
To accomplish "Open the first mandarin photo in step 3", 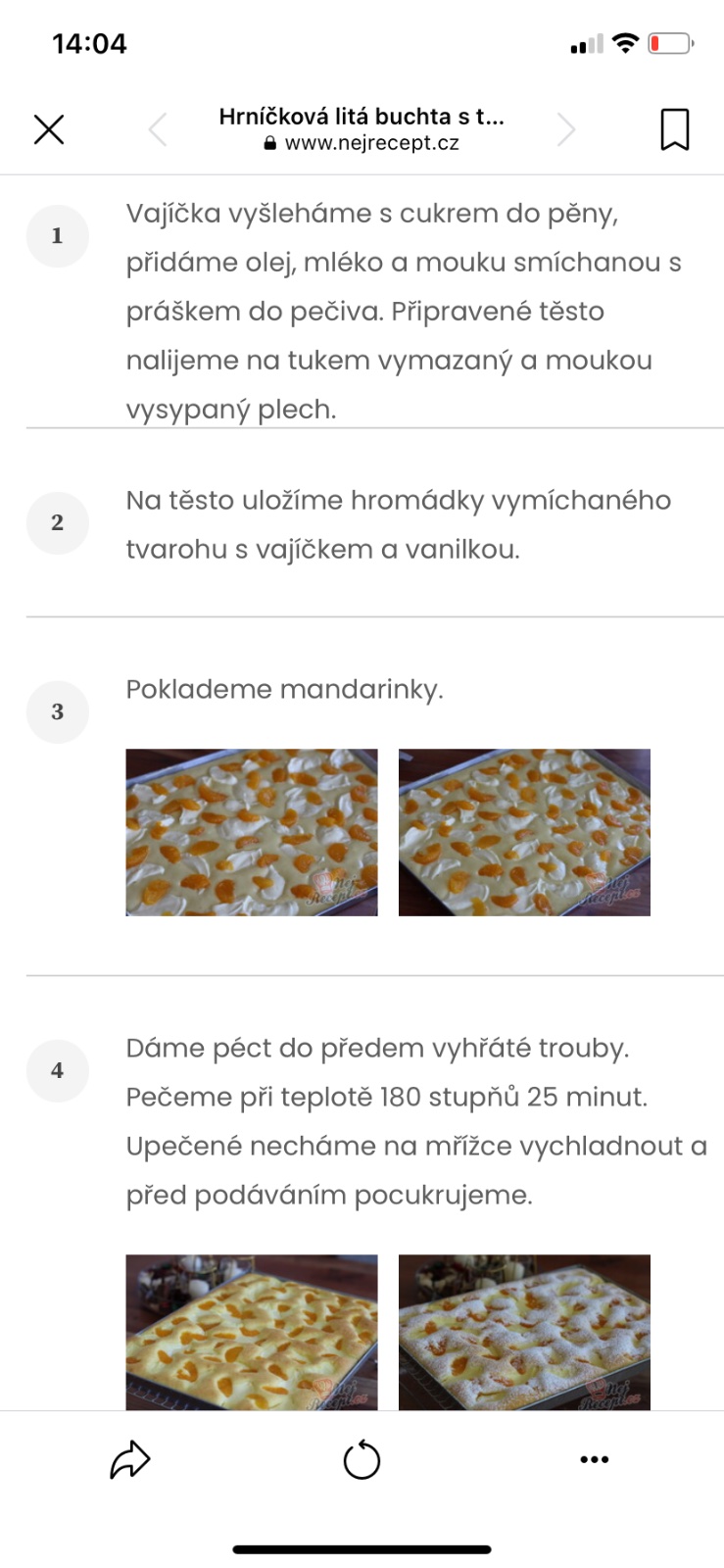I will 252,832.
